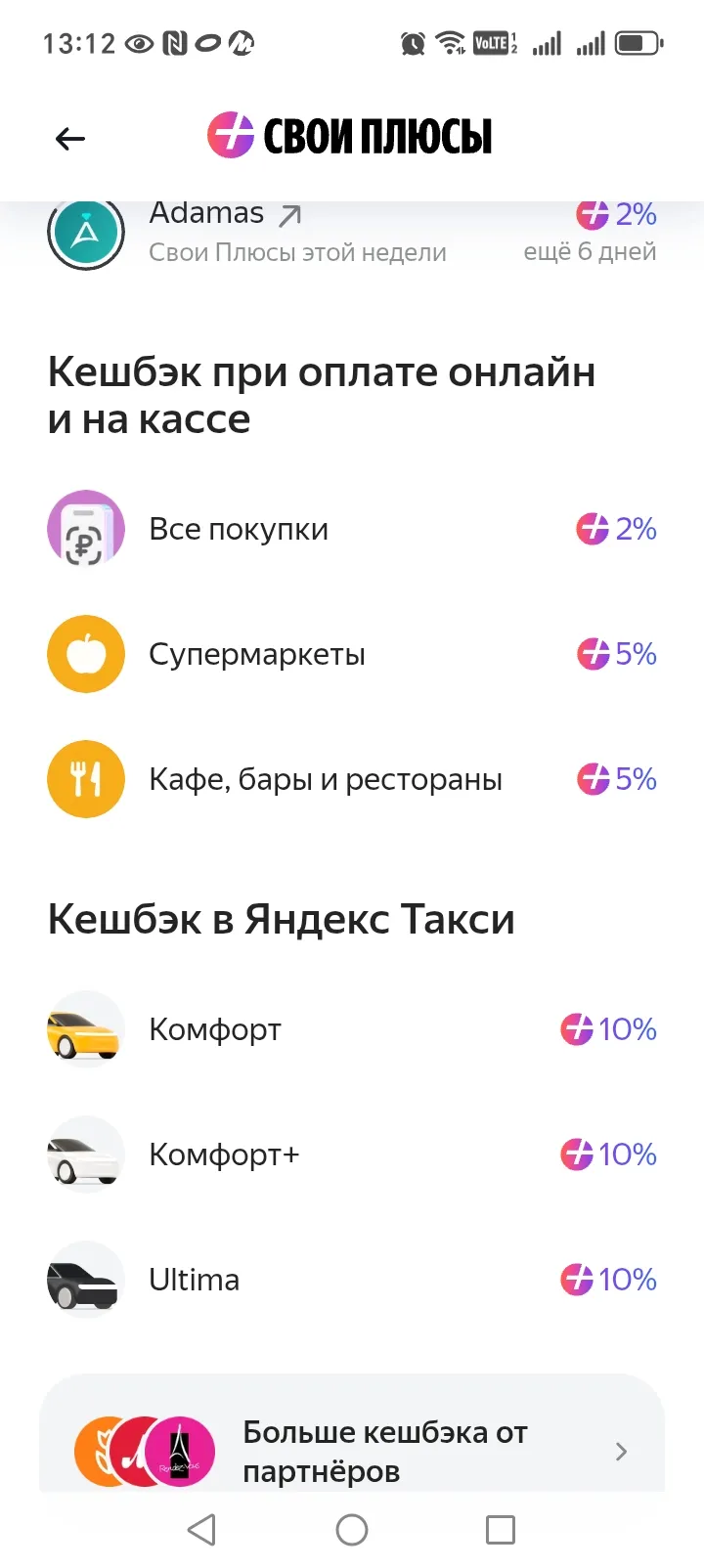Go back using the arrow in the header
The width and height of the screenshot is (704, 1568).
pyautogui.click(x=70, y=139)
